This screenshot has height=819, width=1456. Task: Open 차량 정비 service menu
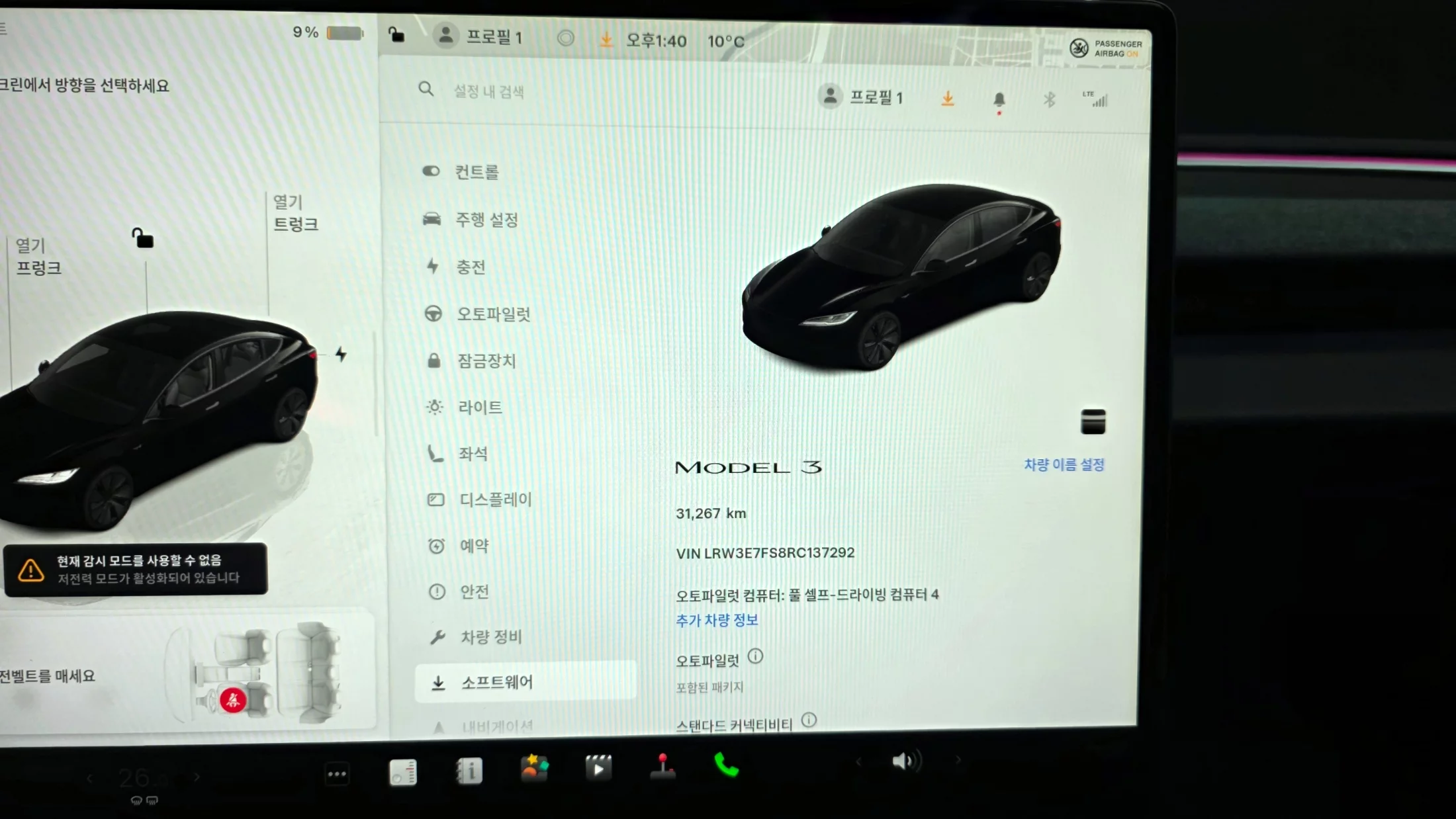(490, 637)
